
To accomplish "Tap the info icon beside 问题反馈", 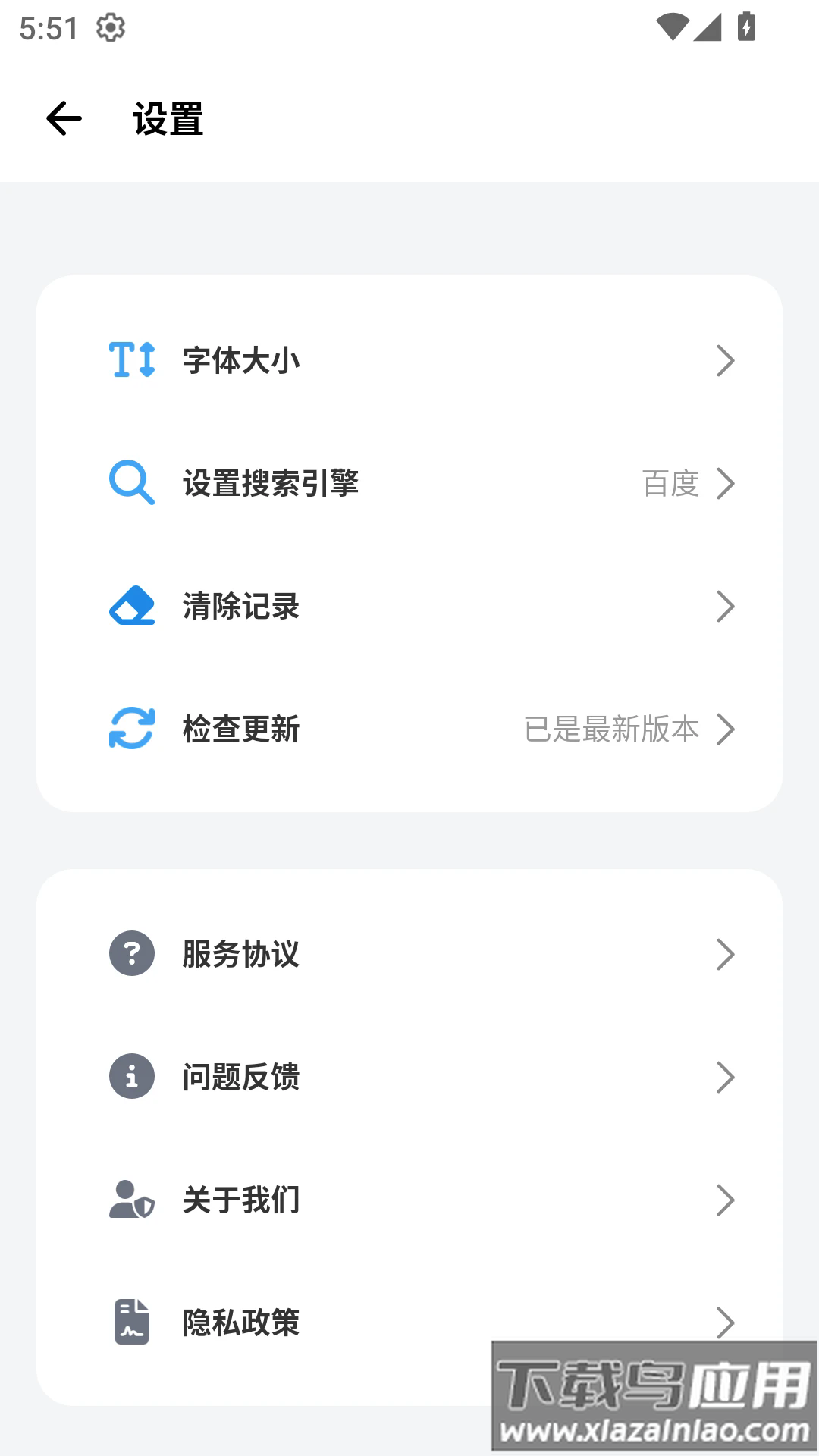I will (x=130, y=1077).
